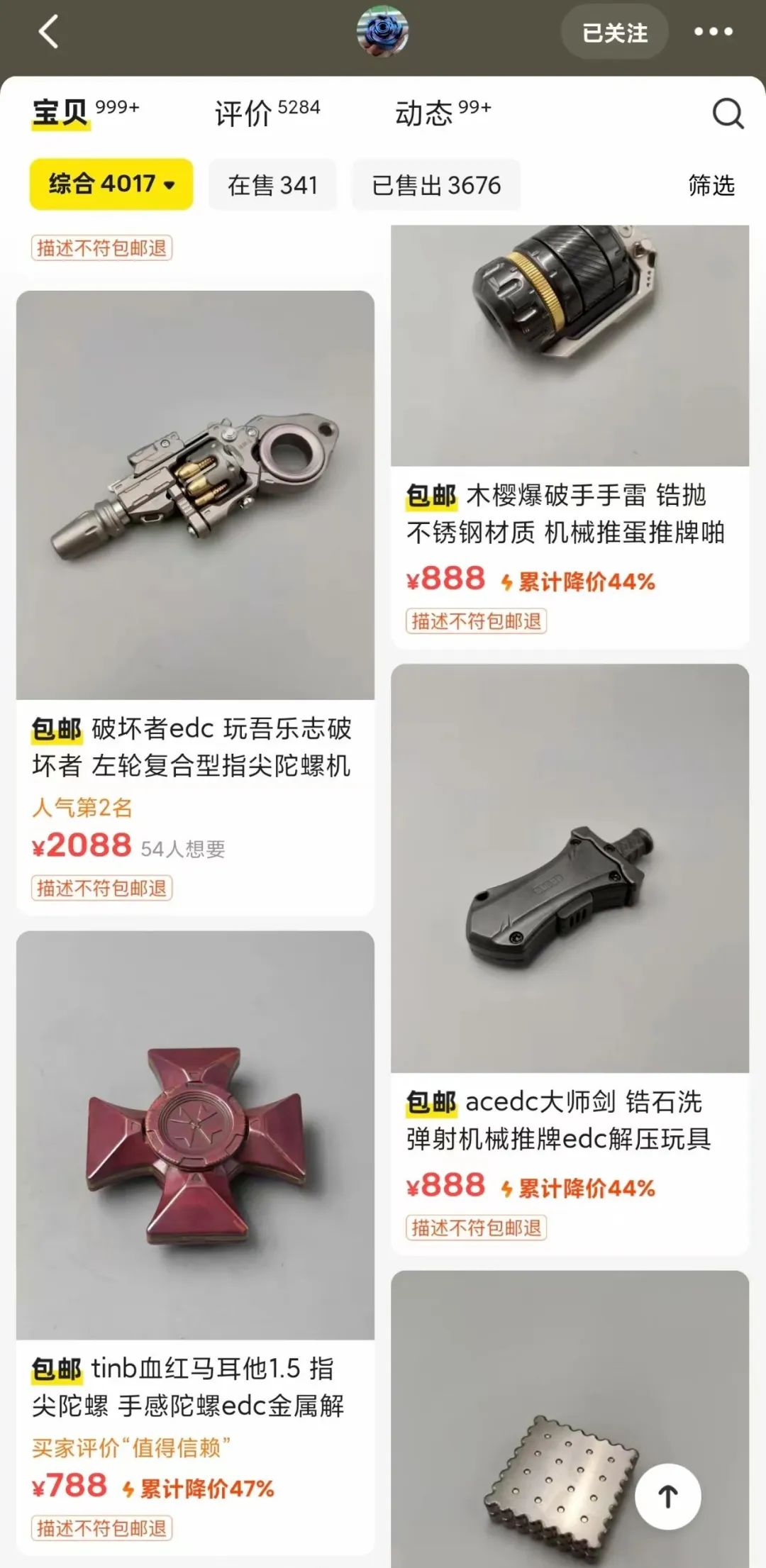Open the seller's avatar in the header
Viewport: 766px width, 1568px height.
click(x=382, y=32)
